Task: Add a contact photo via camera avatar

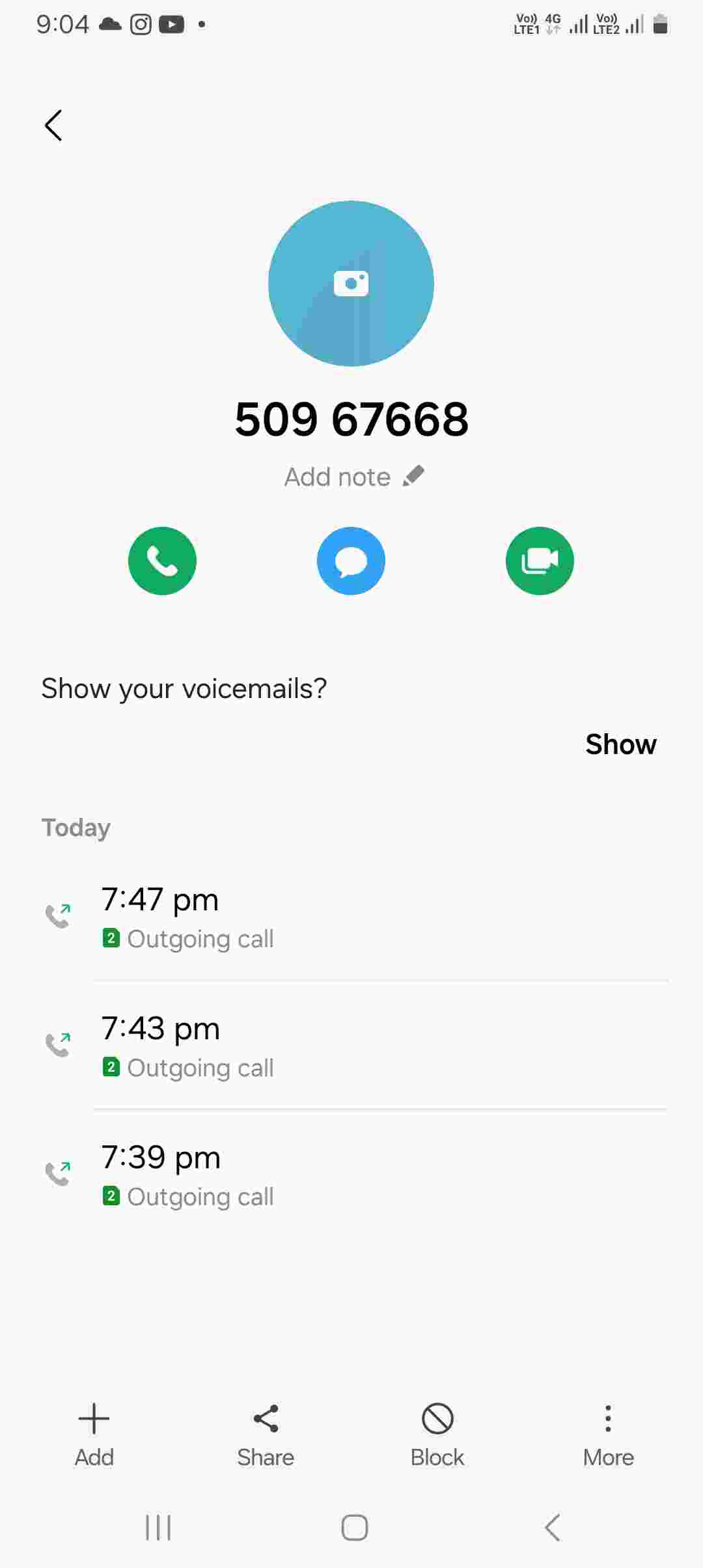Action: click(351, 284)
